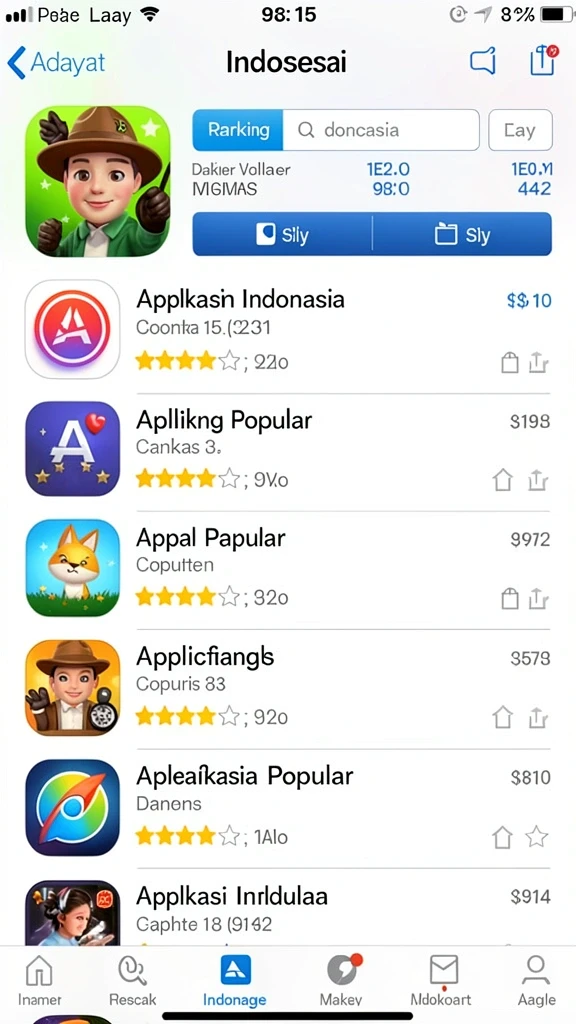Screen dimensions: 576x1024
Task: Open Apllikng Popular app listing
Action: click(x=287, y=449)
